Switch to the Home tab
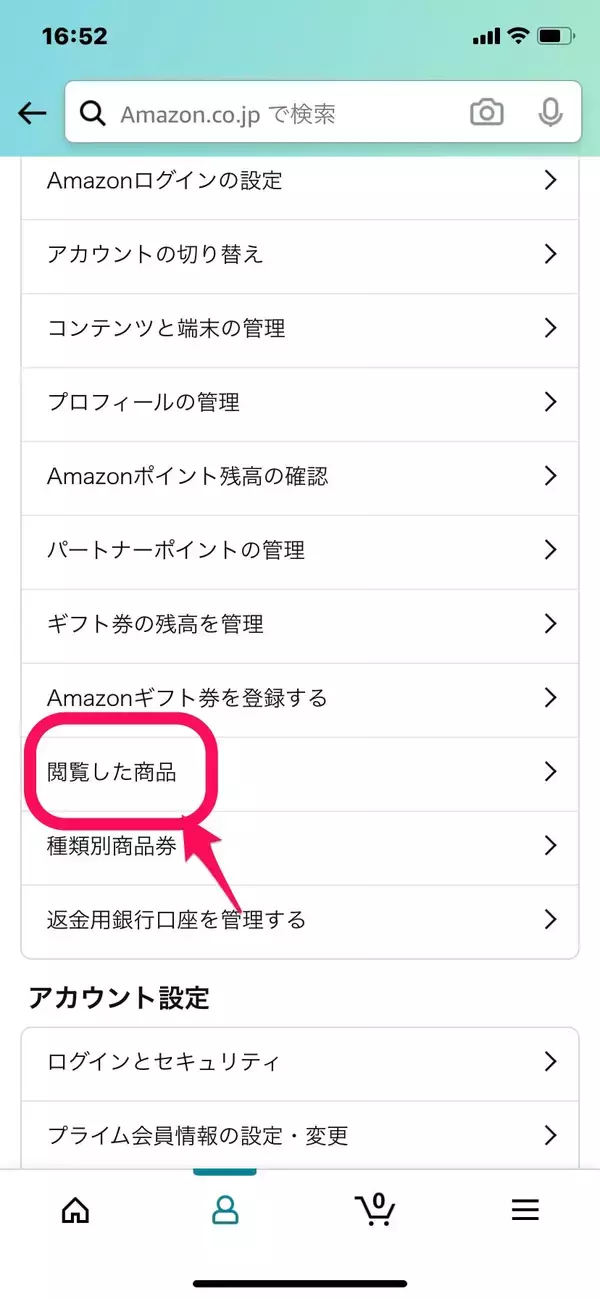The width and height of the screenshot is (600, 1299). coord(75,1210)
